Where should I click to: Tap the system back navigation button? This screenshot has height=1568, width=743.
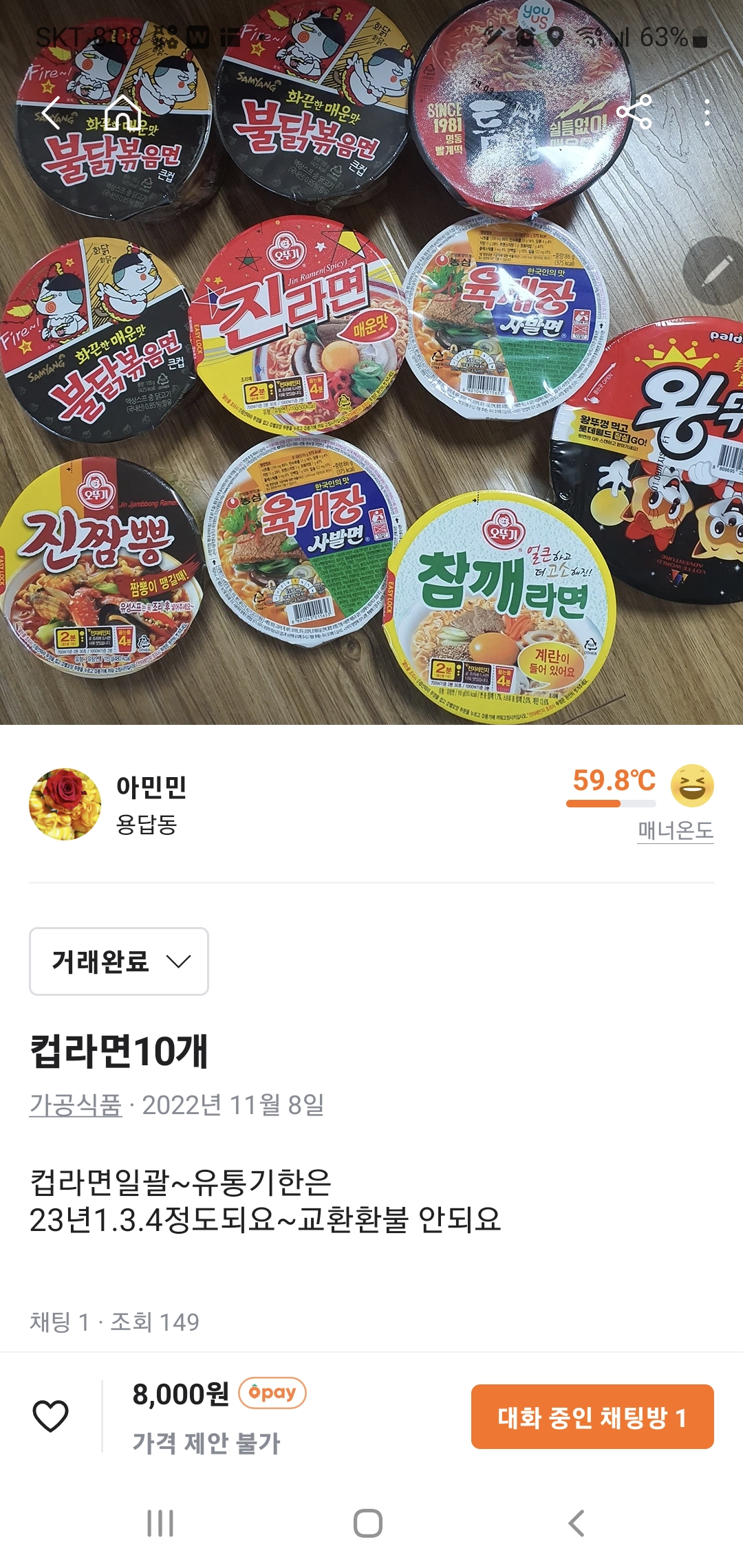577,1523
